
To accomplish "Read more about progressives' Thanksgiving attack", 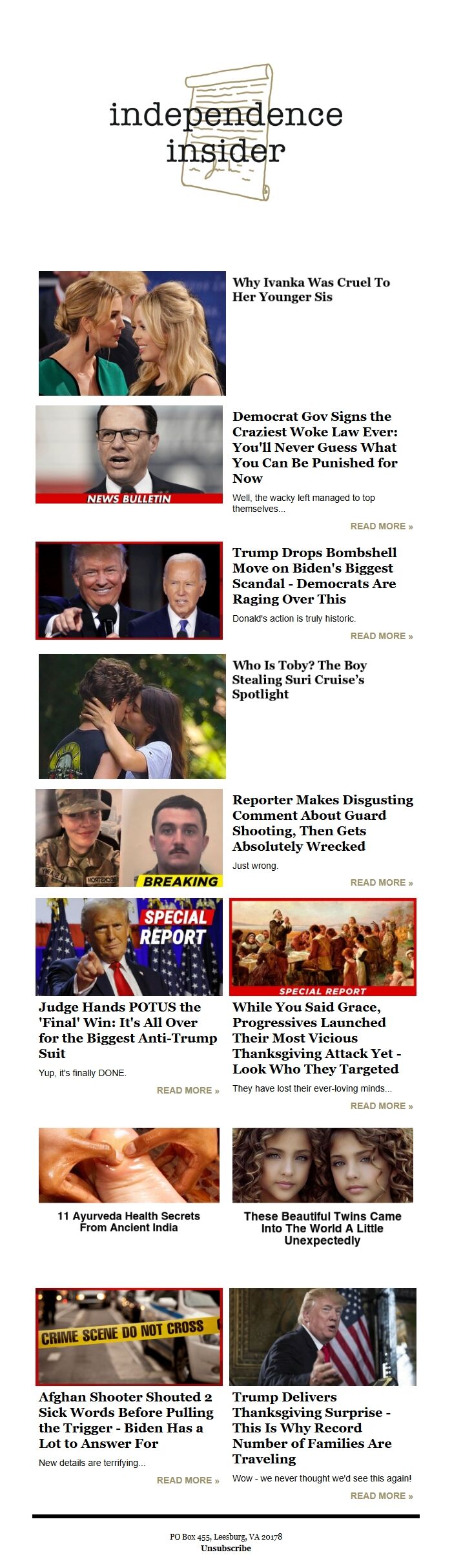I will [381, 1106].
